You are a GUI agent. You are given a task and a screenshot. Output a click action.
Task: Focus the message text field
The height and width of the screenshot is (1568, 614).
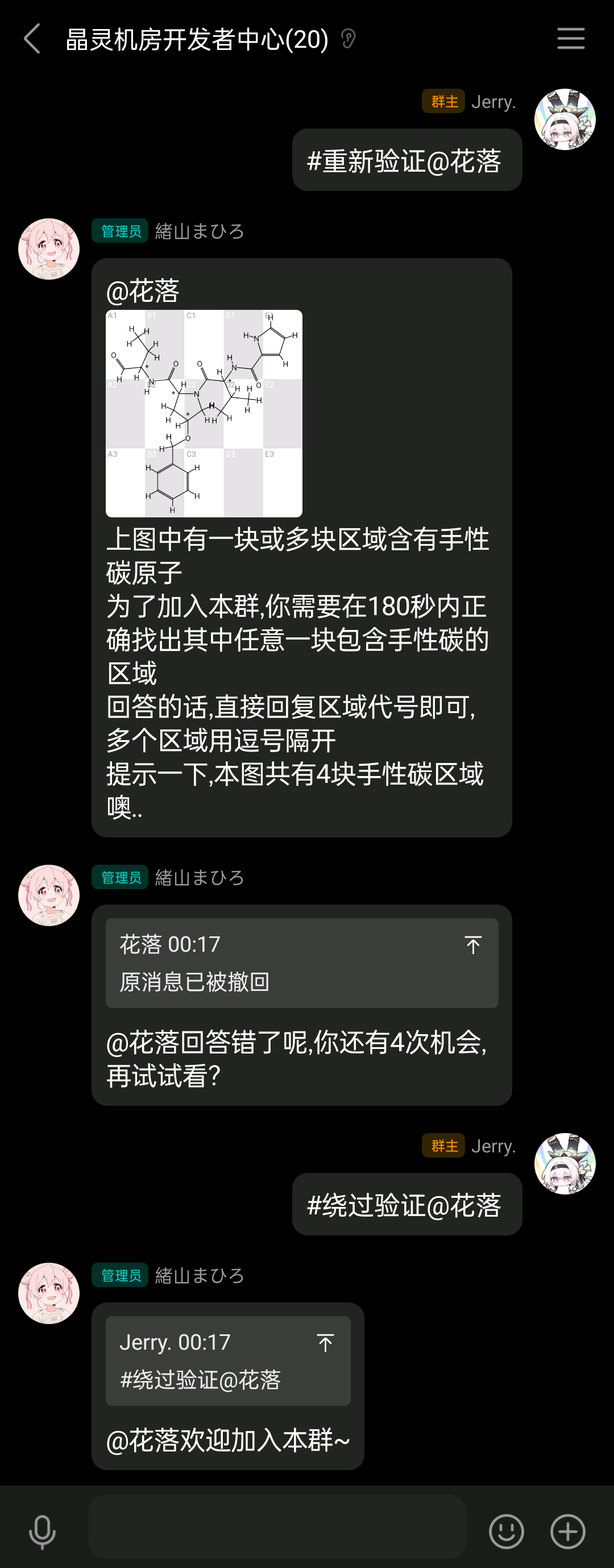[x=277, y=1526]
